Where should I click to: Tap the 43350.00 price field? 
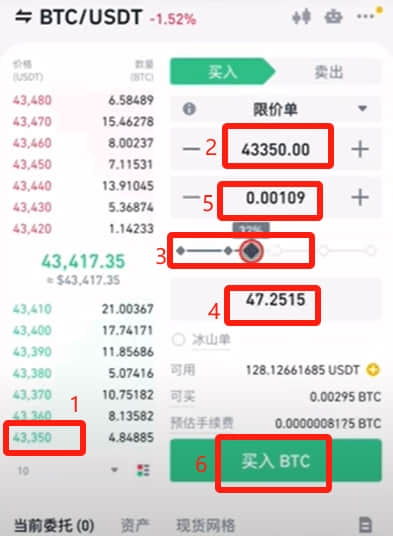tap(276, 149)
